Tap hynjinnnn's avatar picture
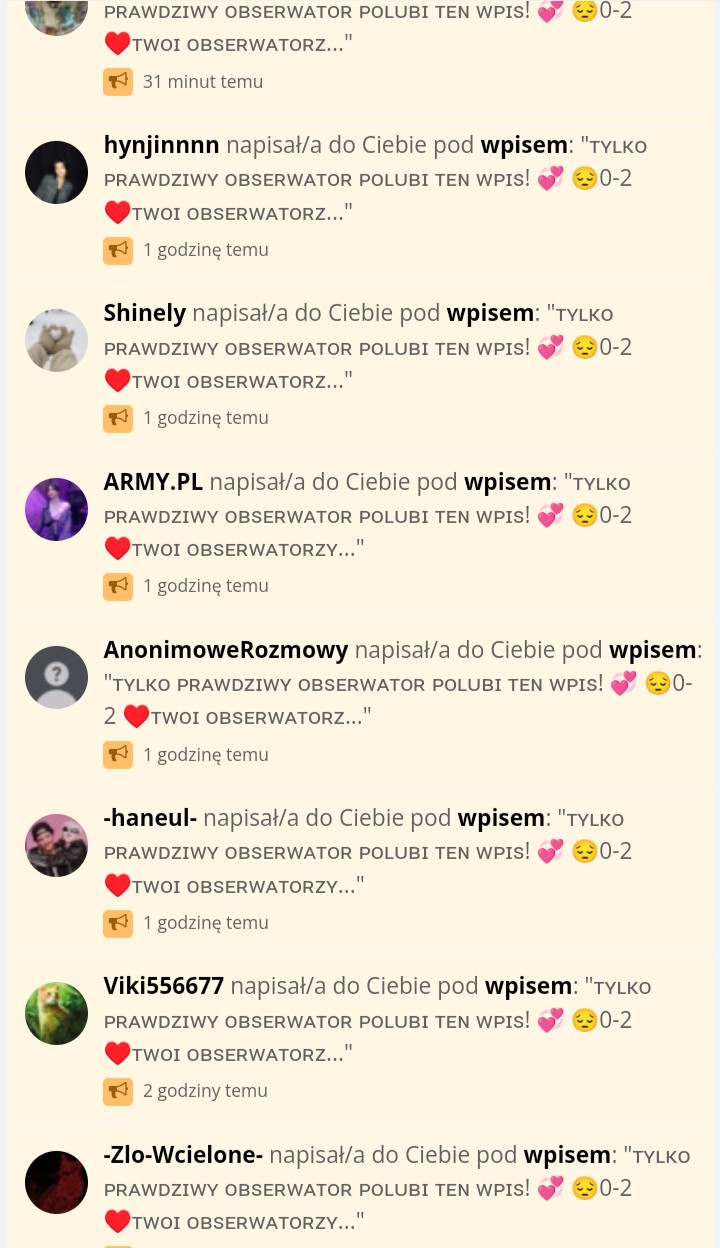The height and width of the screenshot is (1248, 720). click(x=56, y=172)
